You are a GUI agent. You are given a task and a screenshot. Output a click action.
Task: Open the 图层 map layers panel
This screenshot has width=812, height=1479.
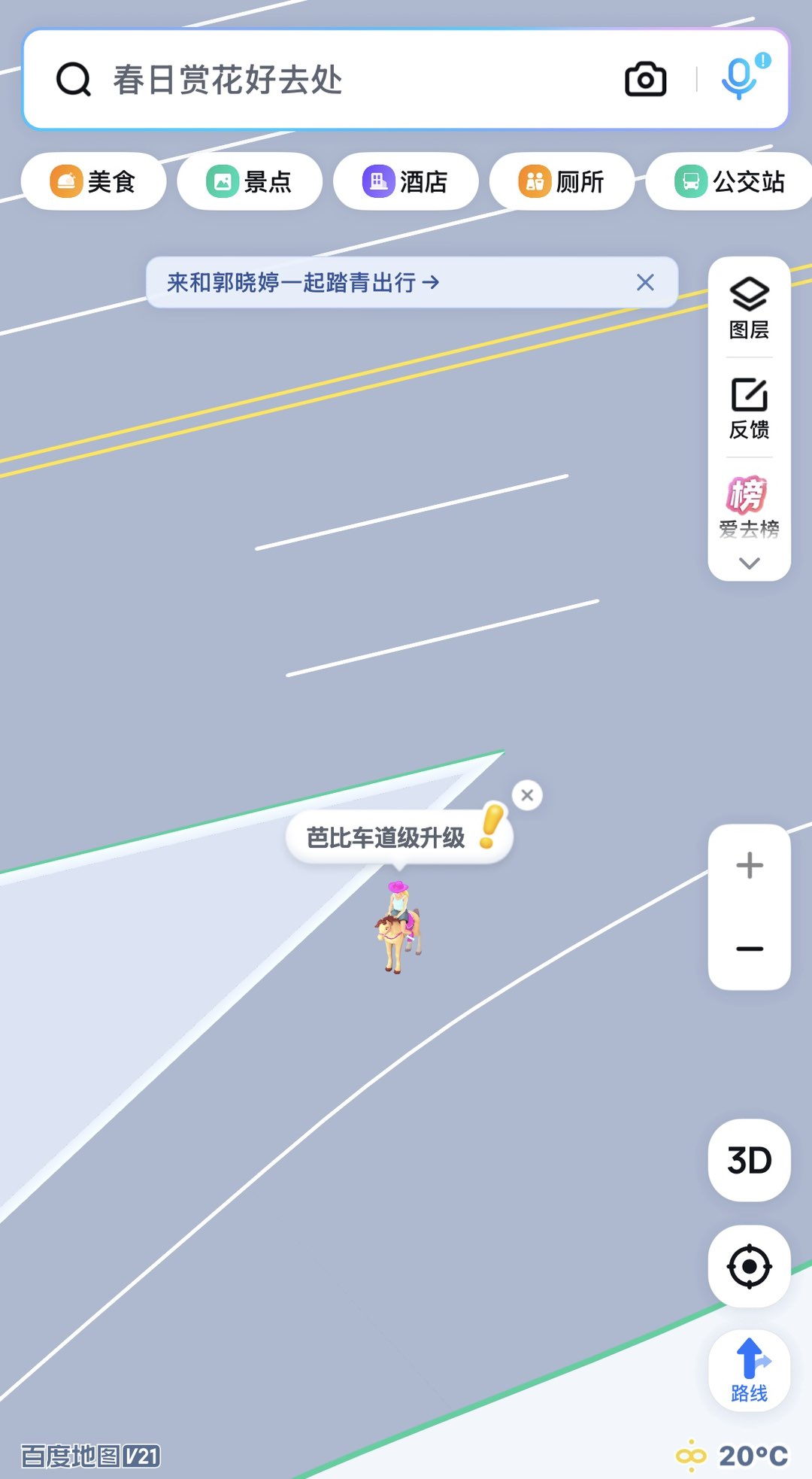tap(749, 308)
